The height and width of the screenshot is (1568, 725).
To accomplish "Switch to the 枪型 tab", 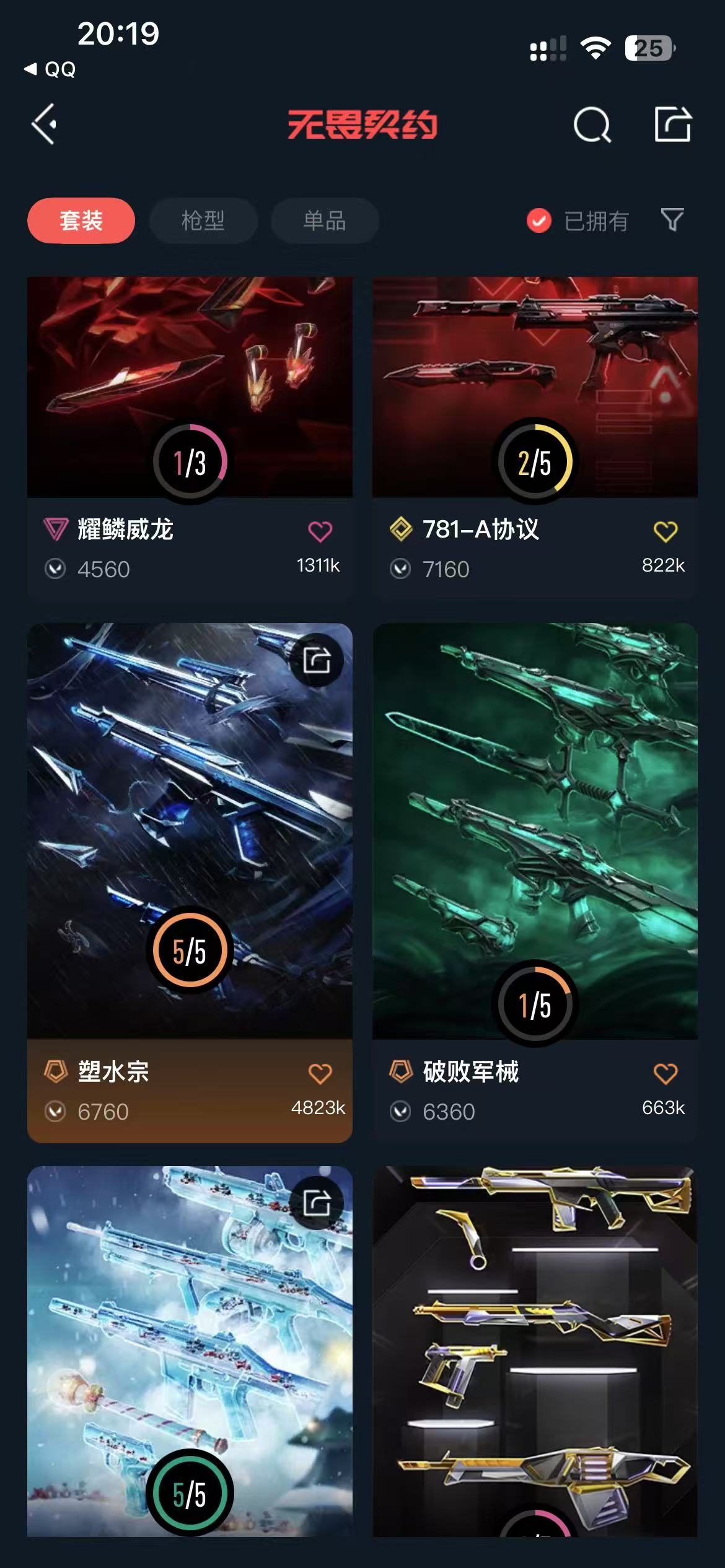I will (x=203, y=220).
